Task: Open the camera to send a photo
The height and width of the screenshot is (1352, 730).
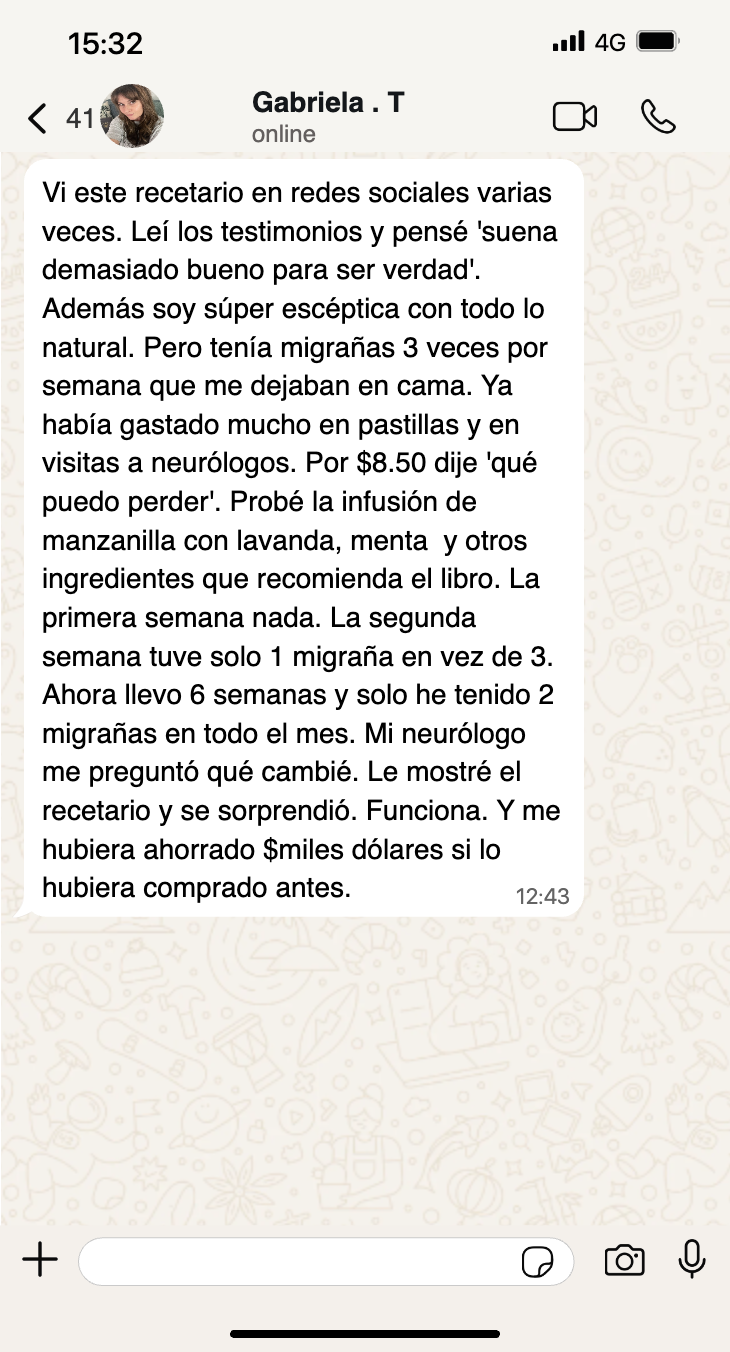Action: (624, 1262)
